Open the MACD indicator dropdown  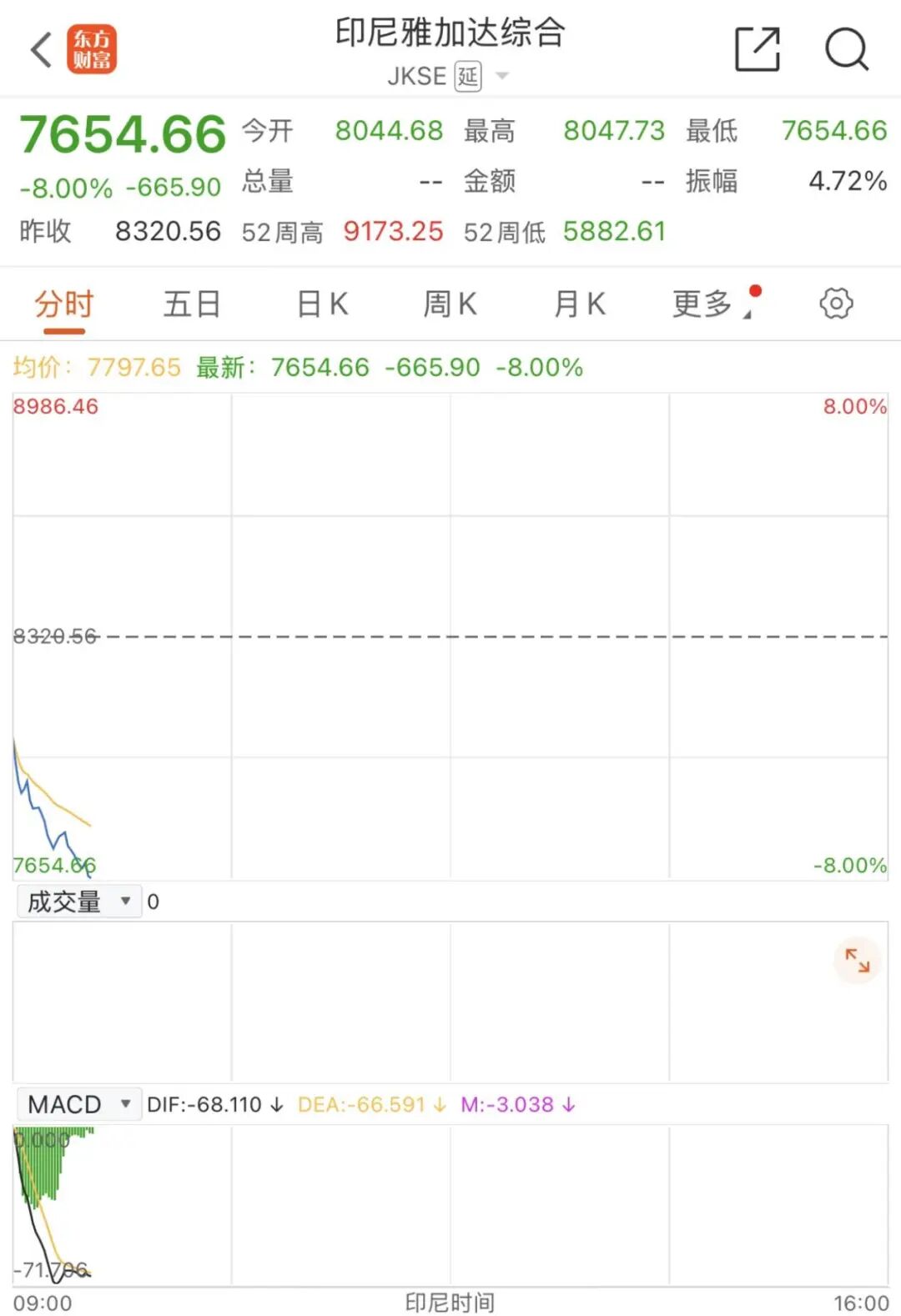[79, 1103]
